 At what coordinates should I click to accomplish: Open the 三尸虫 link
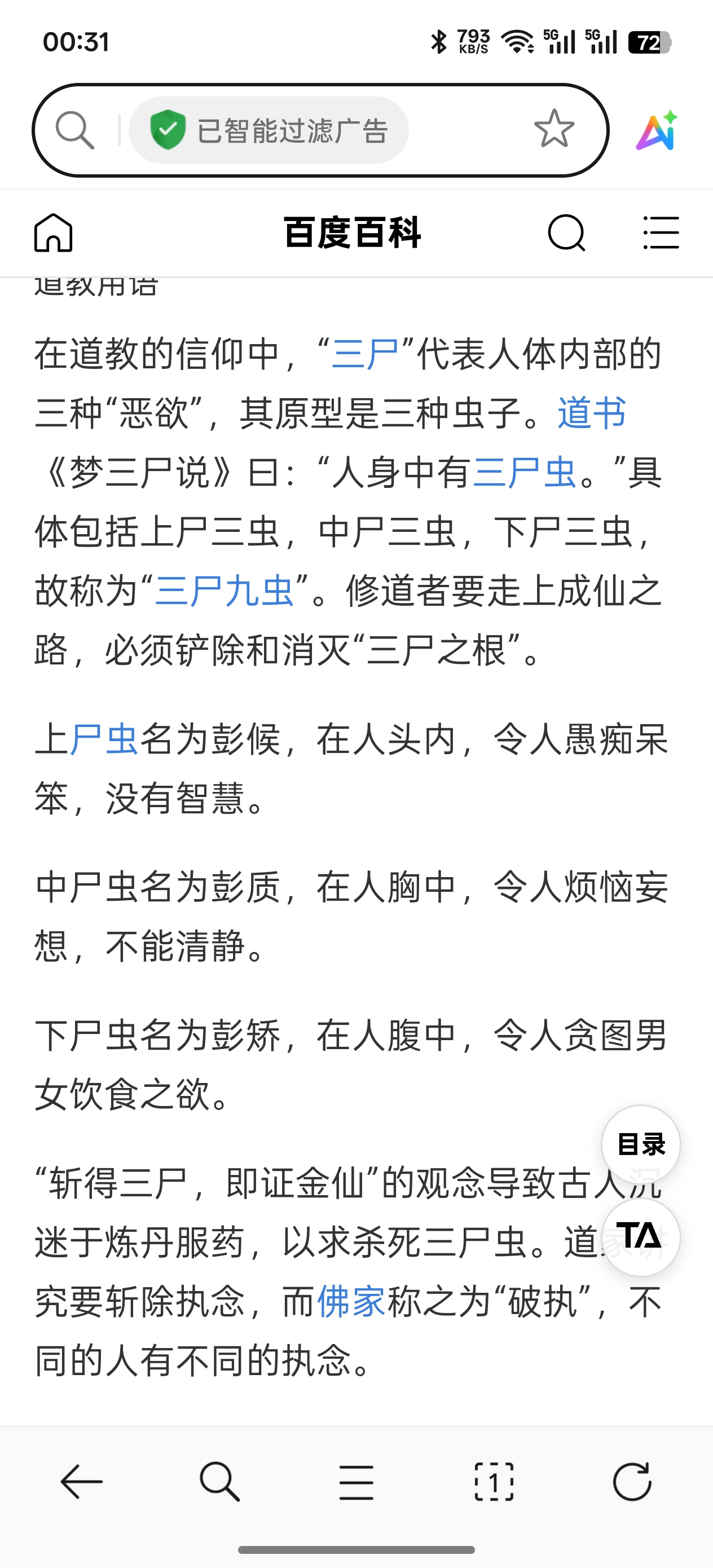point(524,472)
